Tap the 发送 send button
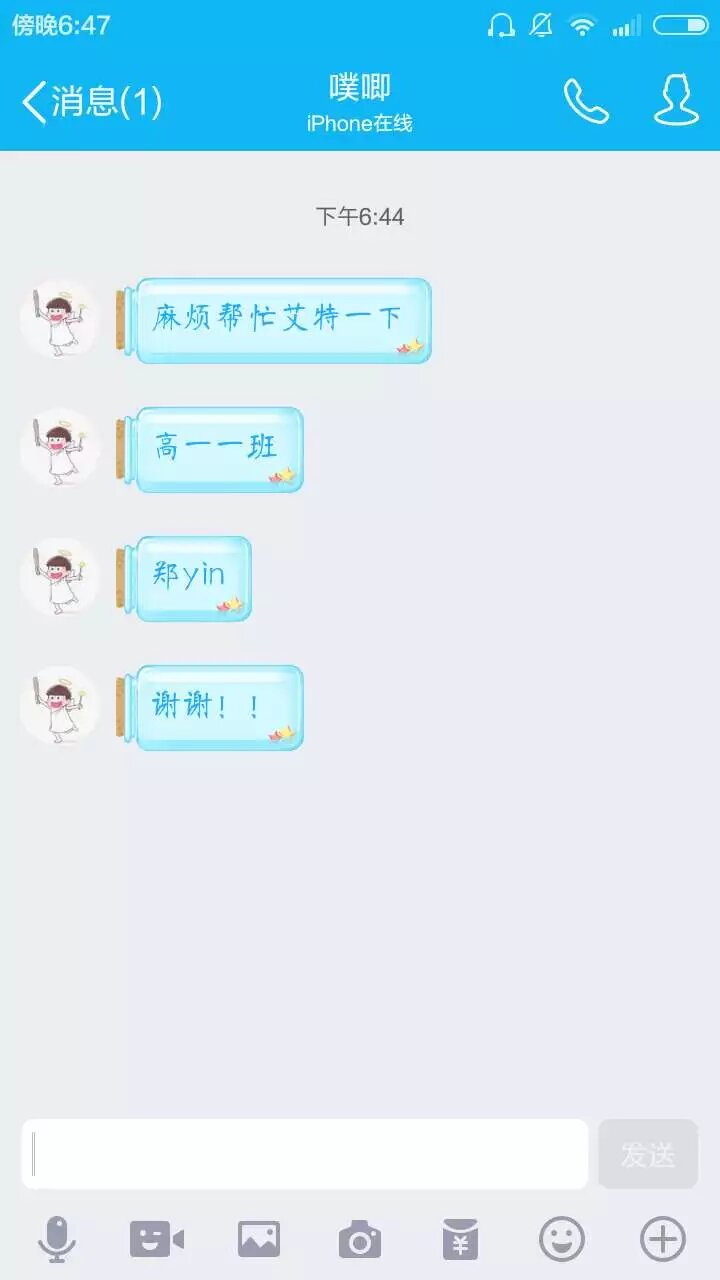 648,1154
